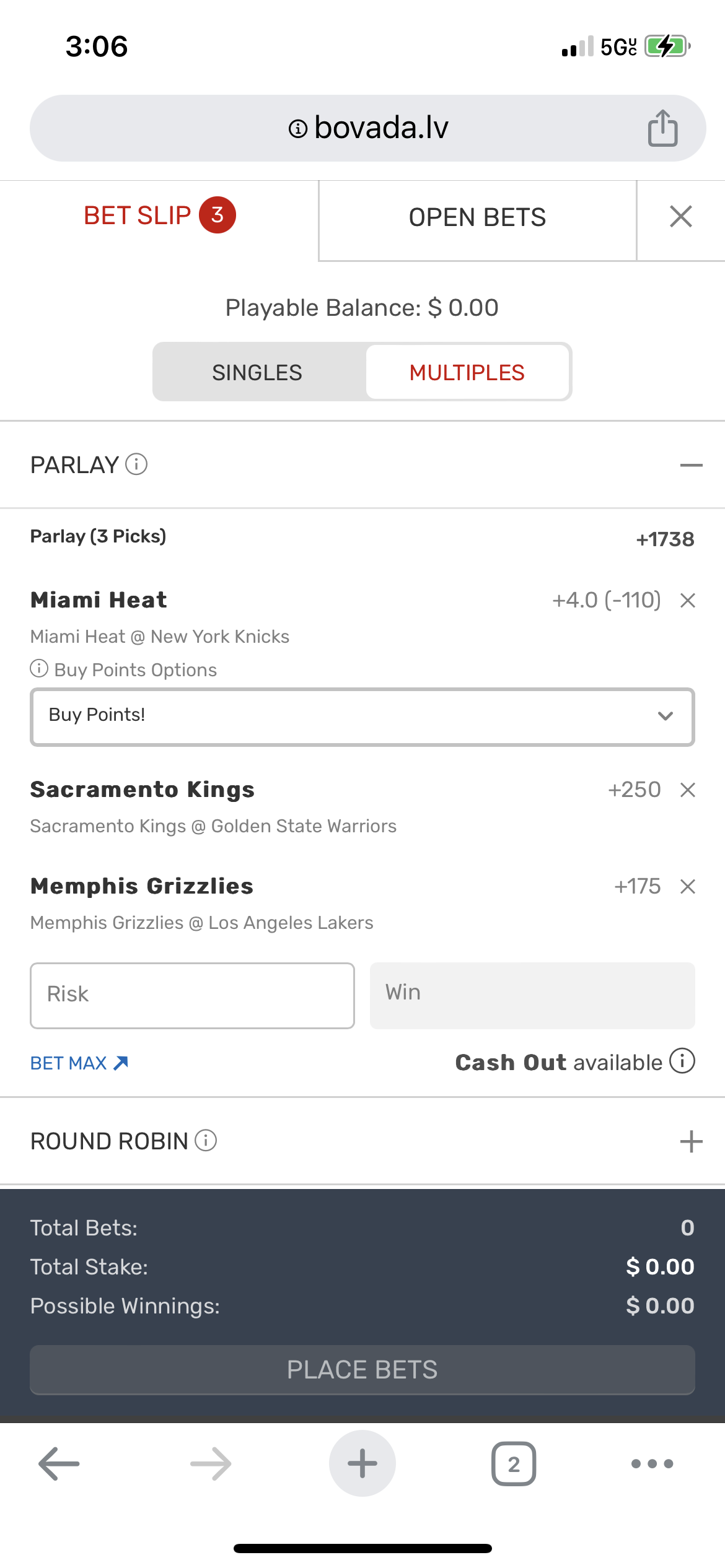The image size is (725, 1568).
Task: Expand the Round Robin section
Action: tap(691, 1141)
